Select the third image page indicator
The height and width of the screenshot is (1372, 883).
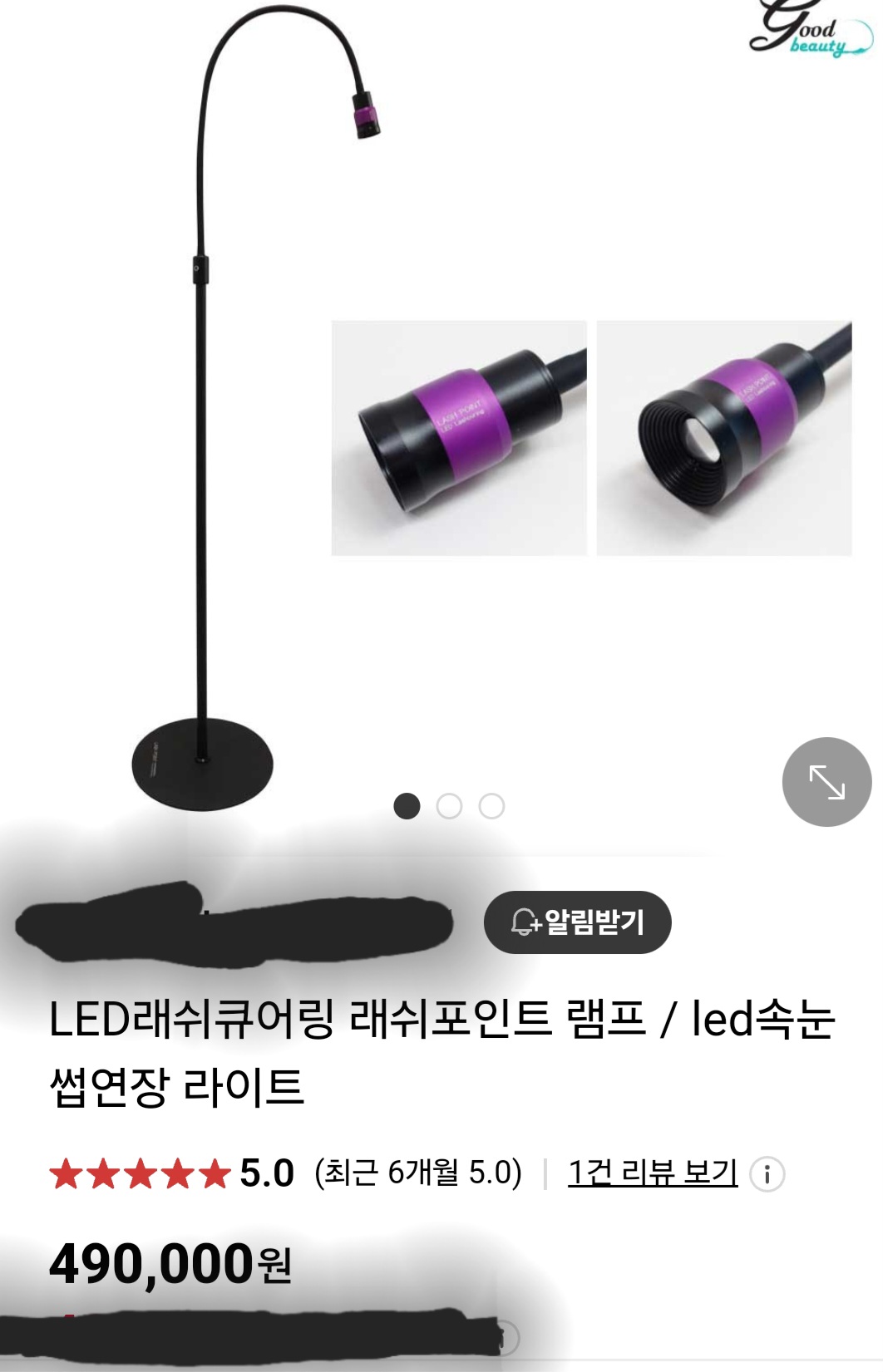coord(491,806)
